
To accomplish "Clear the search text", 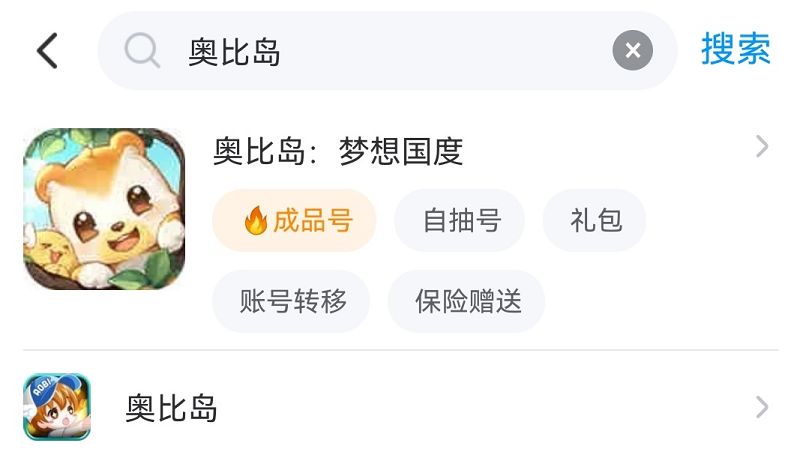I will [x=632, y=51].
